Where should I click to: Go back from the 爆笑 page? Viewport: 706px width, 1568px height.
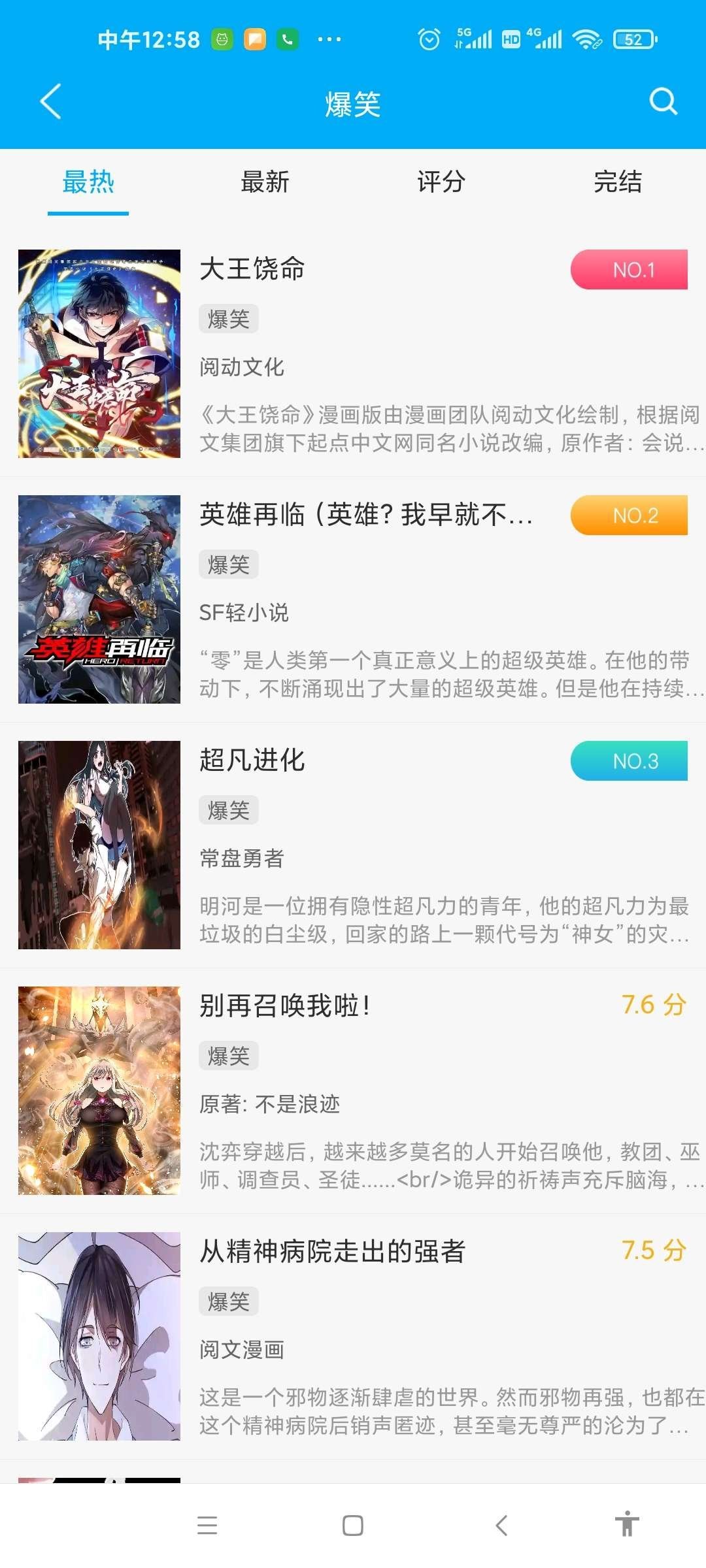51,102
